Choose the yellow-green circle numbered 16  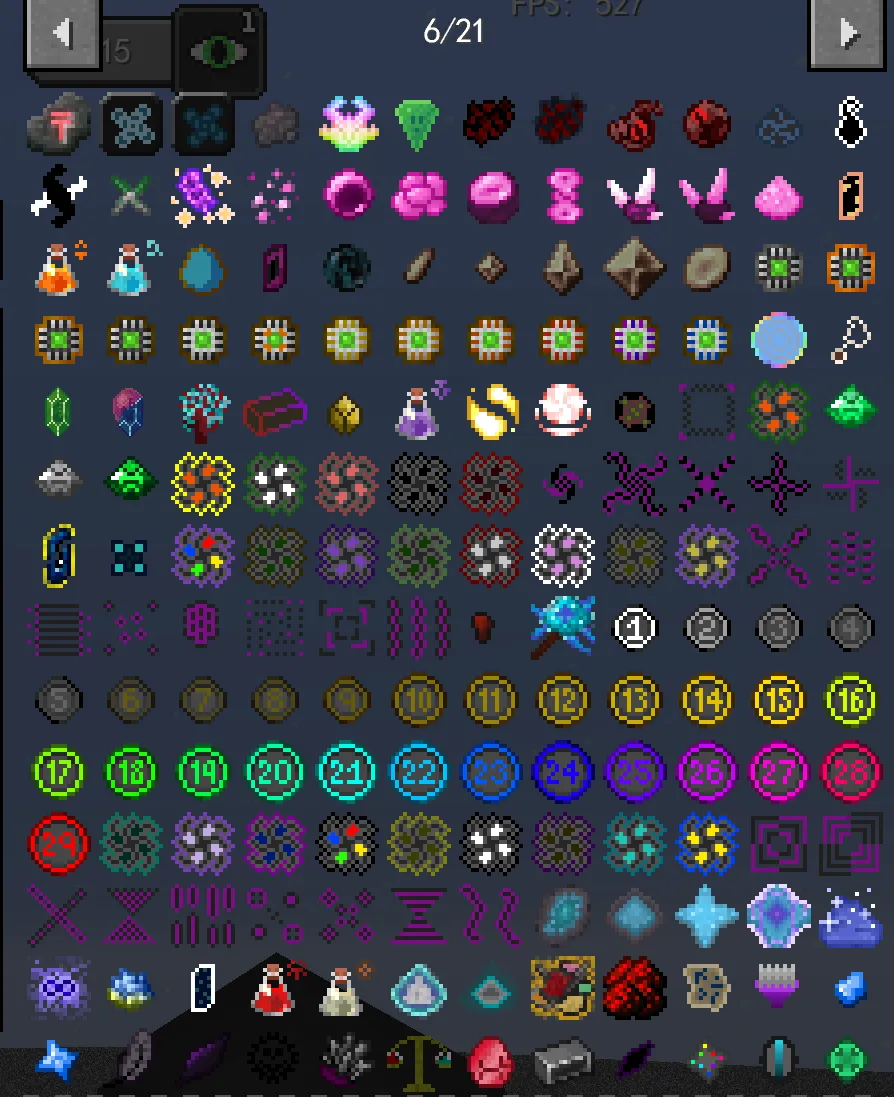coord(850,701)
